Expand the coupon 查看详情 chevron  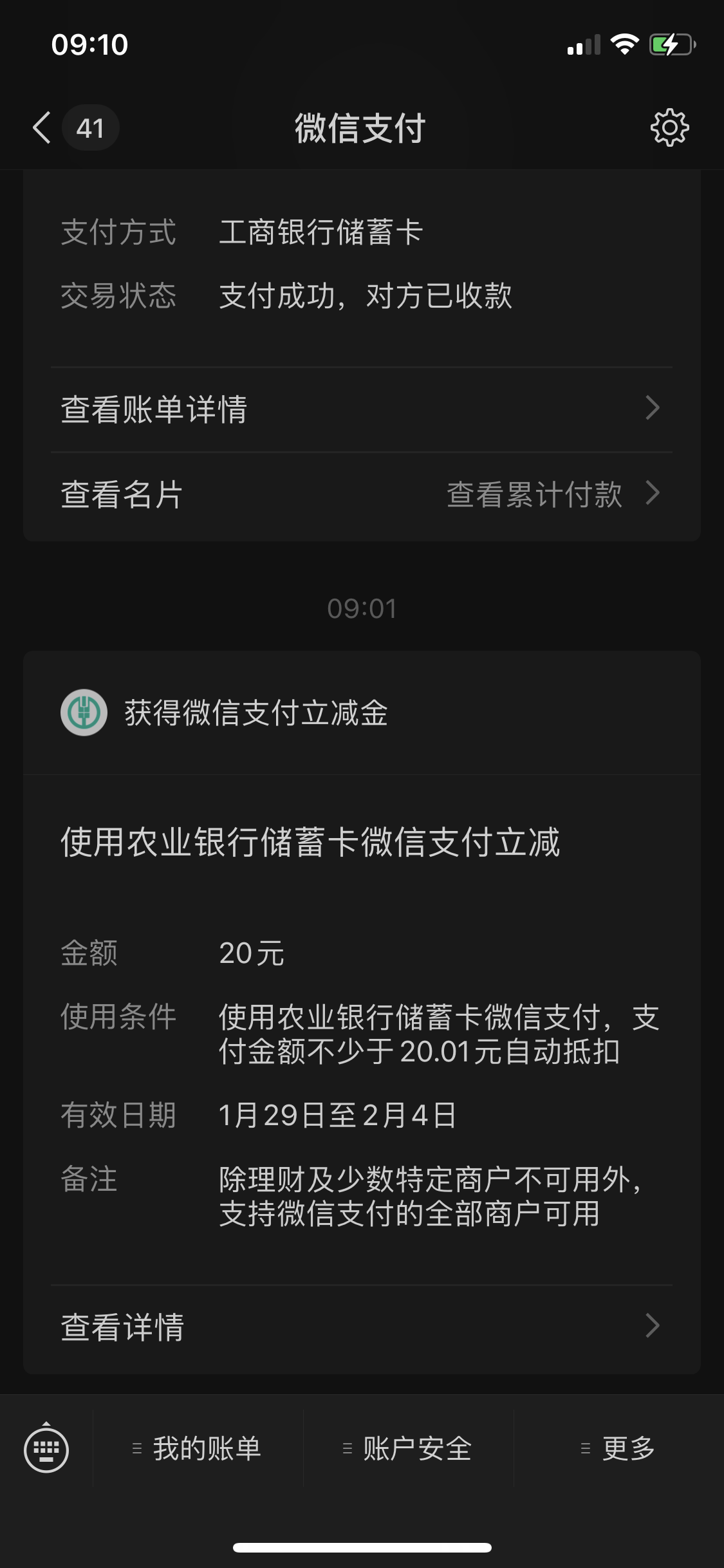click(x=652, y=1325)
